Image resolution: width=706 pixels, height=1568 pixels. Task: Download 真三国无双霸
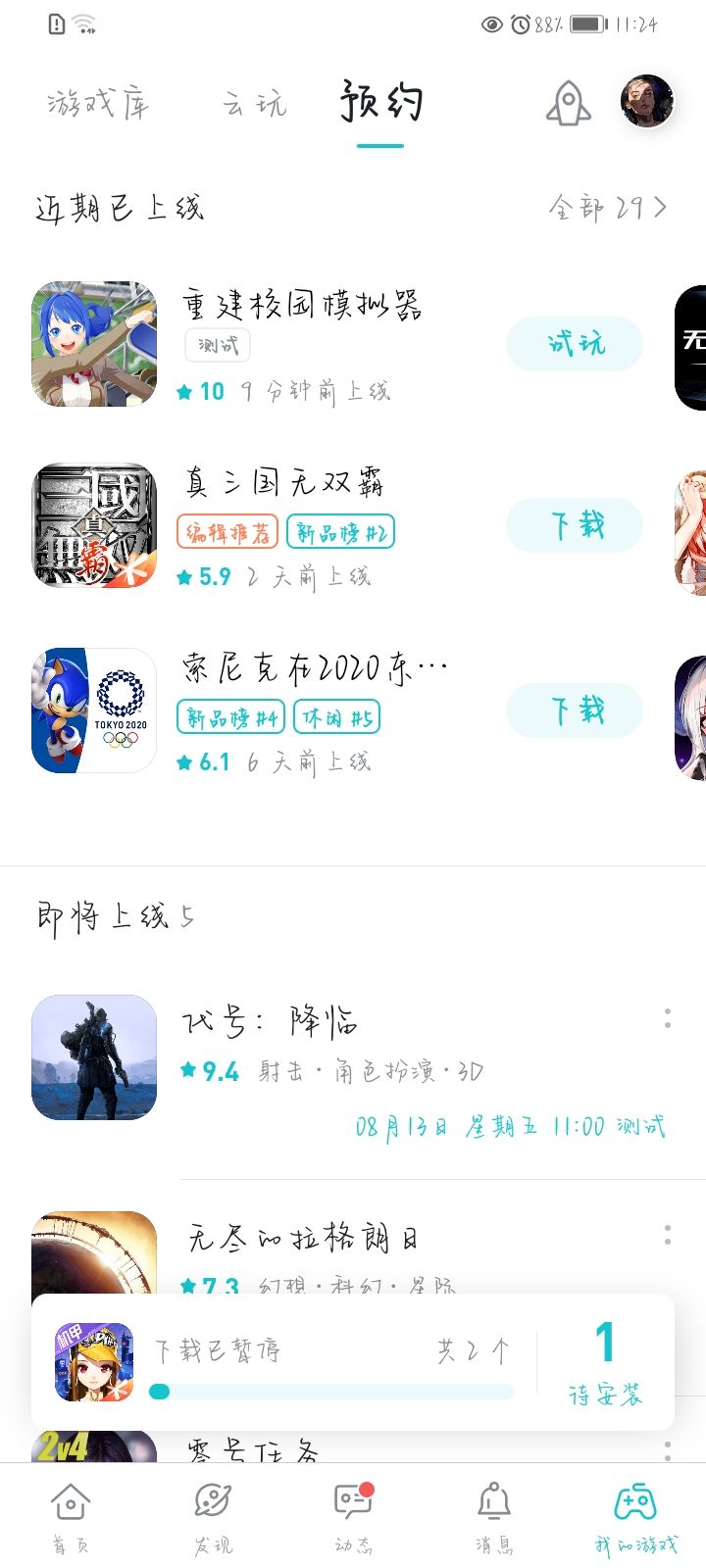[x=575, y=526]
